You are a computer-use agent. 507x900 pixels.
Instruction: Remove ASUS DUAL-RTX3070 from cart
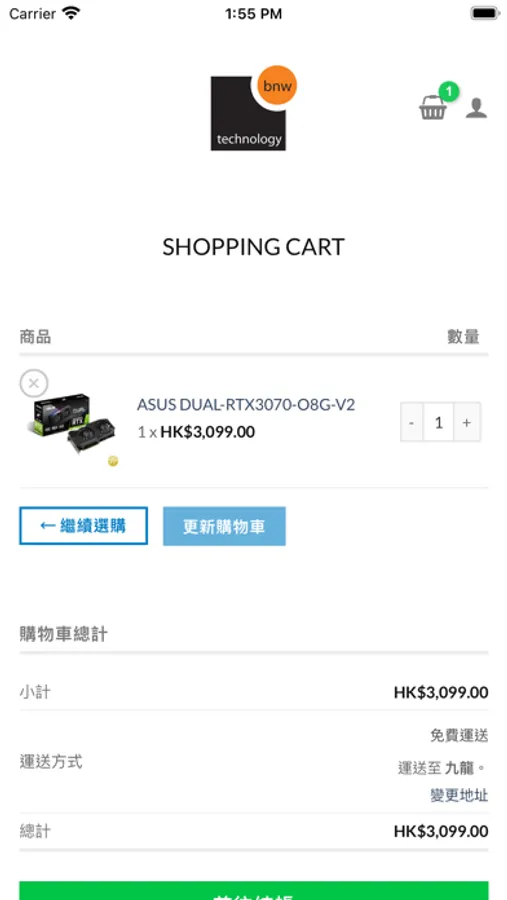[34, 383]
